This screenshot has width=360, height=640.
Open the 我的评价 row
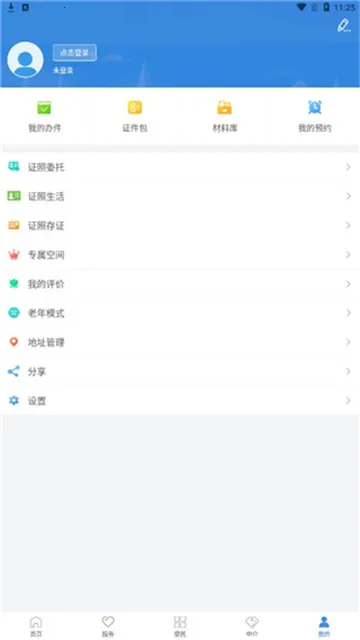coord(180,284)
